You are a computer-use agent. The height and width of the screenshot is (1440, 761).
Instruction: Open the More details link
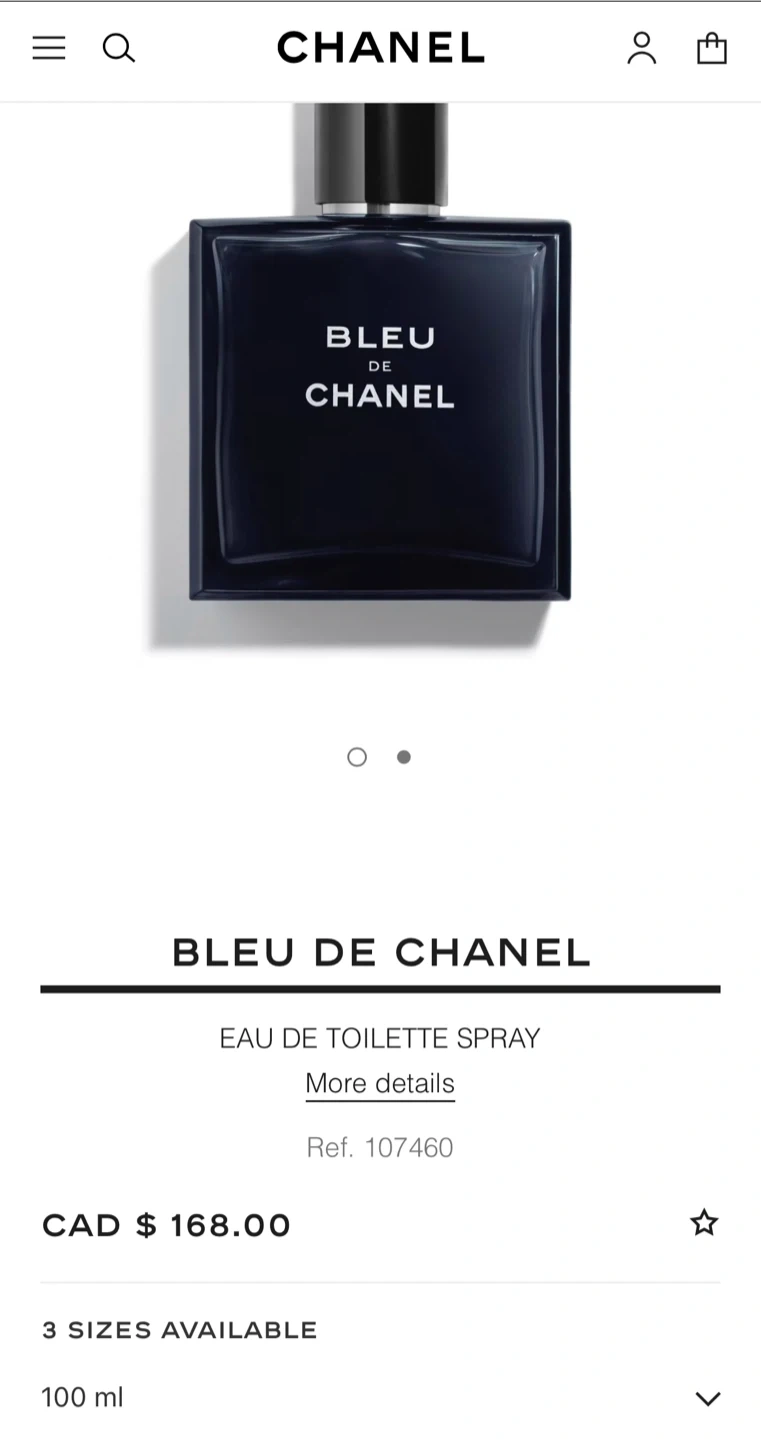coord(380,1084)
